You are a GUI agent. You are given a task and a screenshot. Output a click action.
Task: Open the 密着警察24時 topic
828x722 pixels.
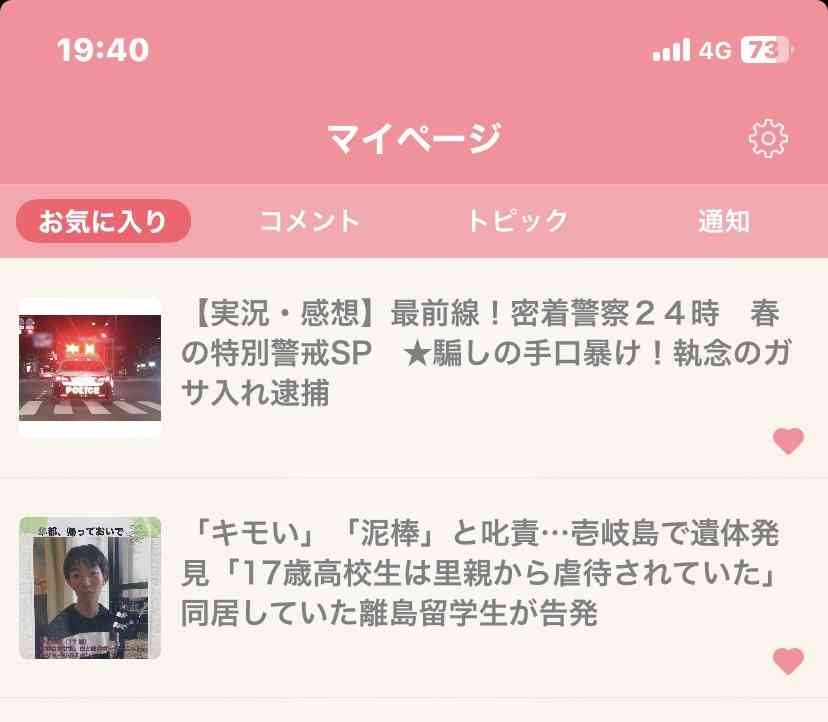[x=480, y=354]
